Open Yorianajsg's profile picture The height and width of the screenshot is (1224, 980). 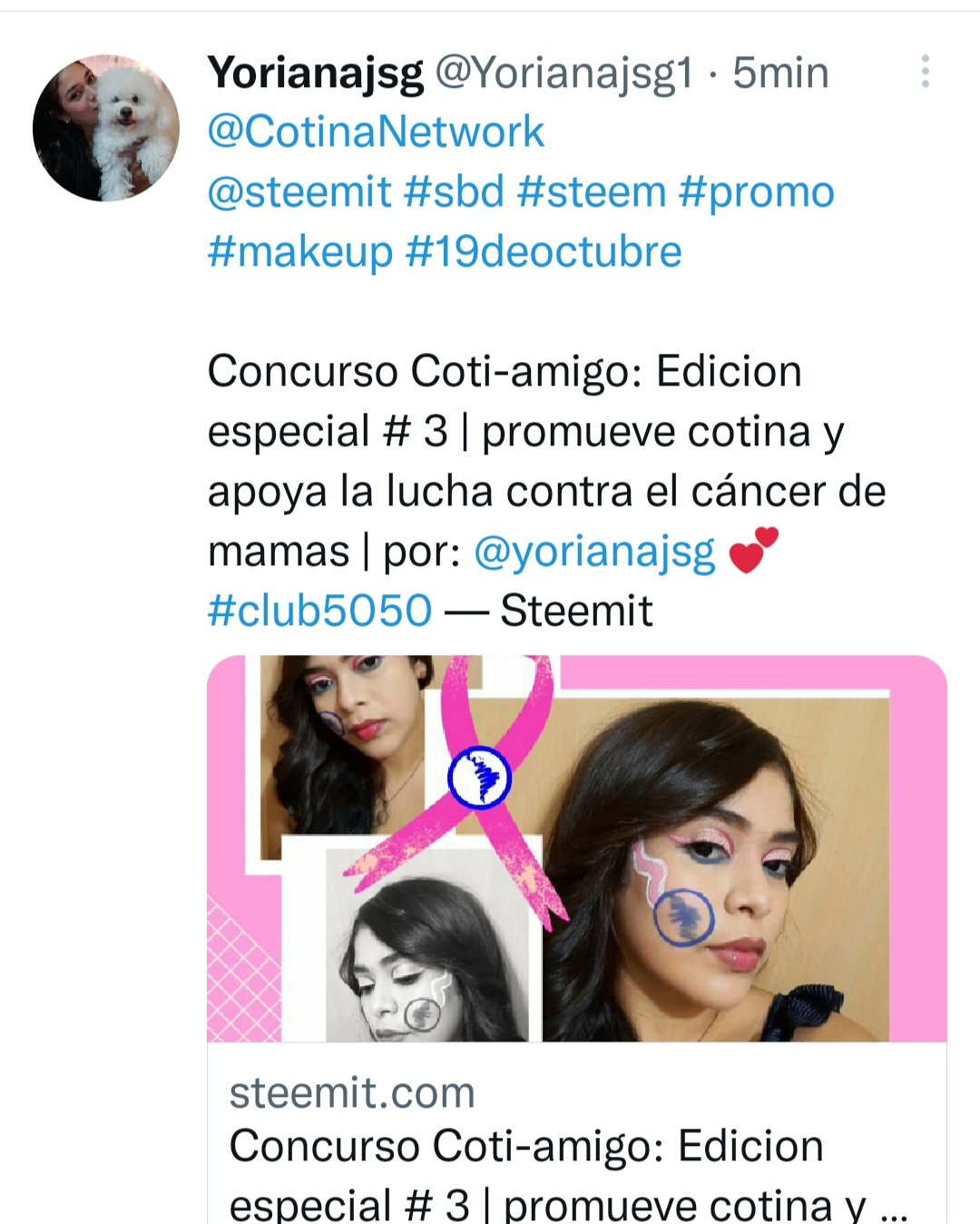pyautogui.click(x=106, y=128)
